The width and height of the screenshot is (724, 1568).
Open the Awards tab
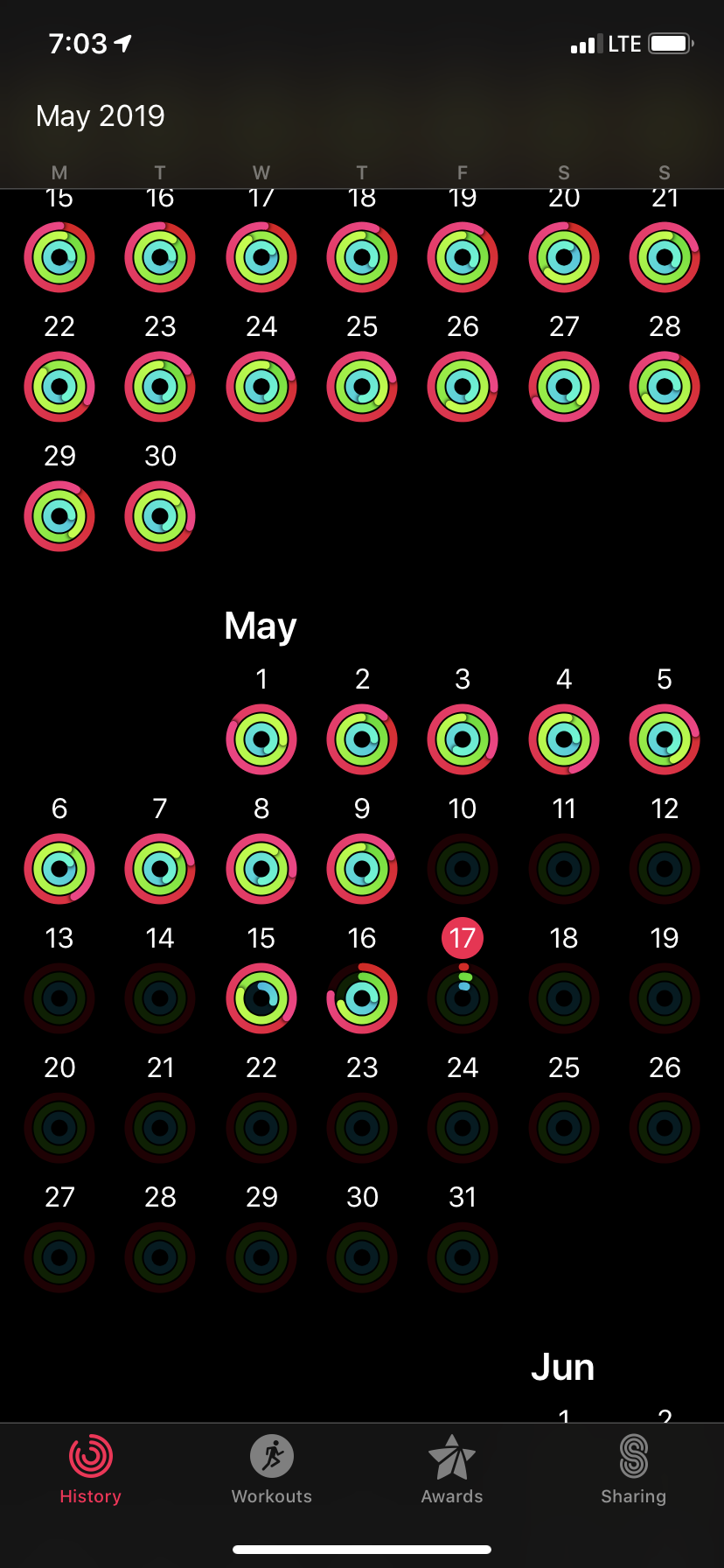(451, 1470)
